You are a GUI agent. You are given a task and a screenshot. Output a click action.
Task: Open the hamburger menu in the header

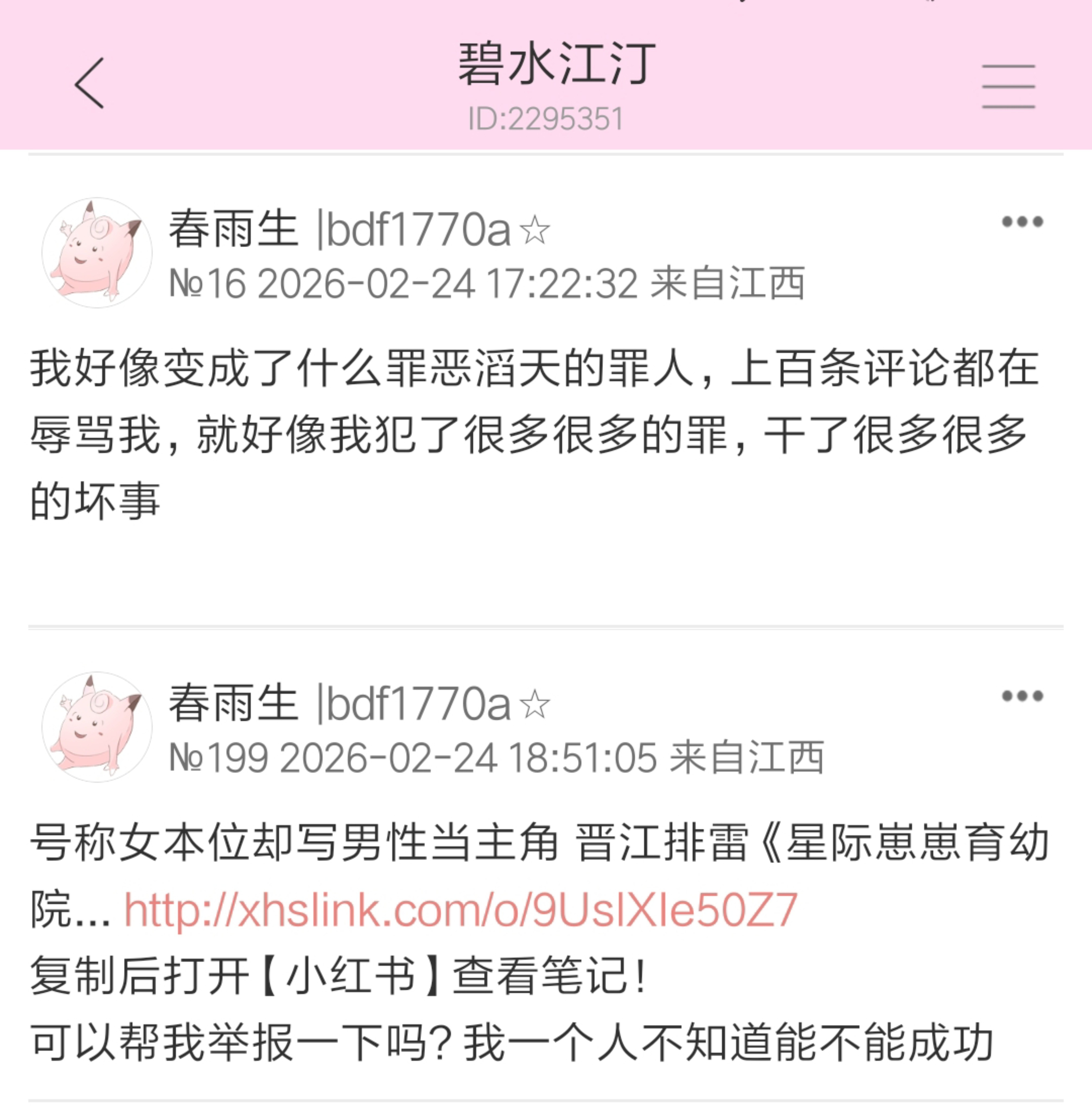(1008, 86)
